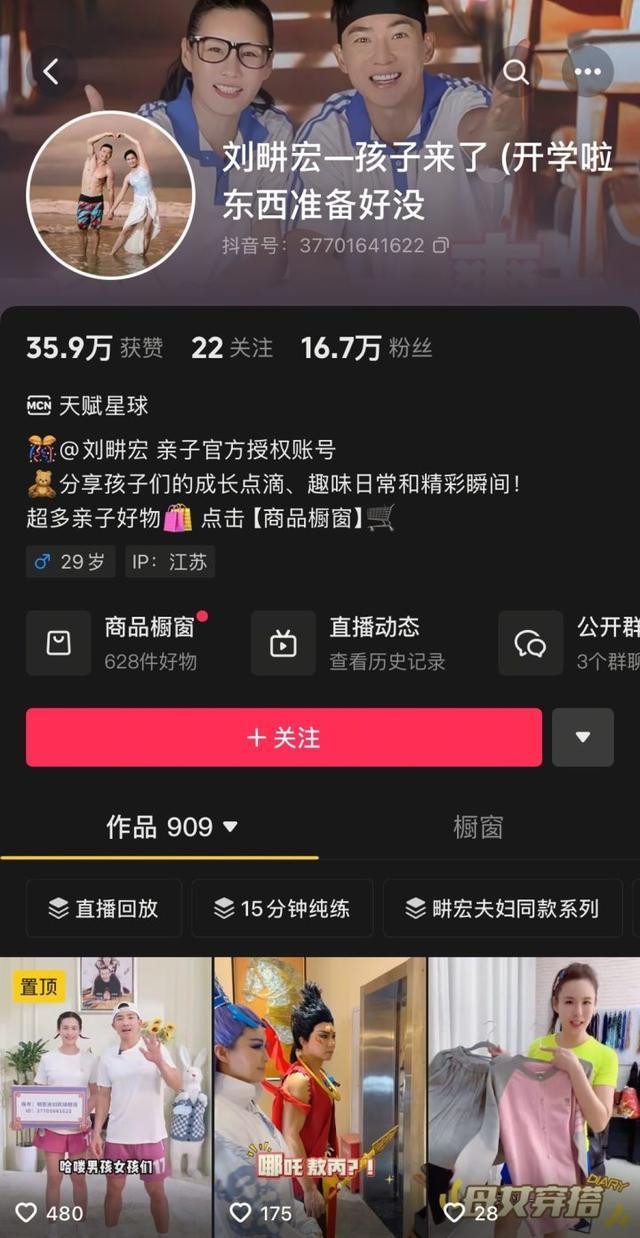Follow this account with 关注 button
640x1238 pixels.
pos(284,737)
